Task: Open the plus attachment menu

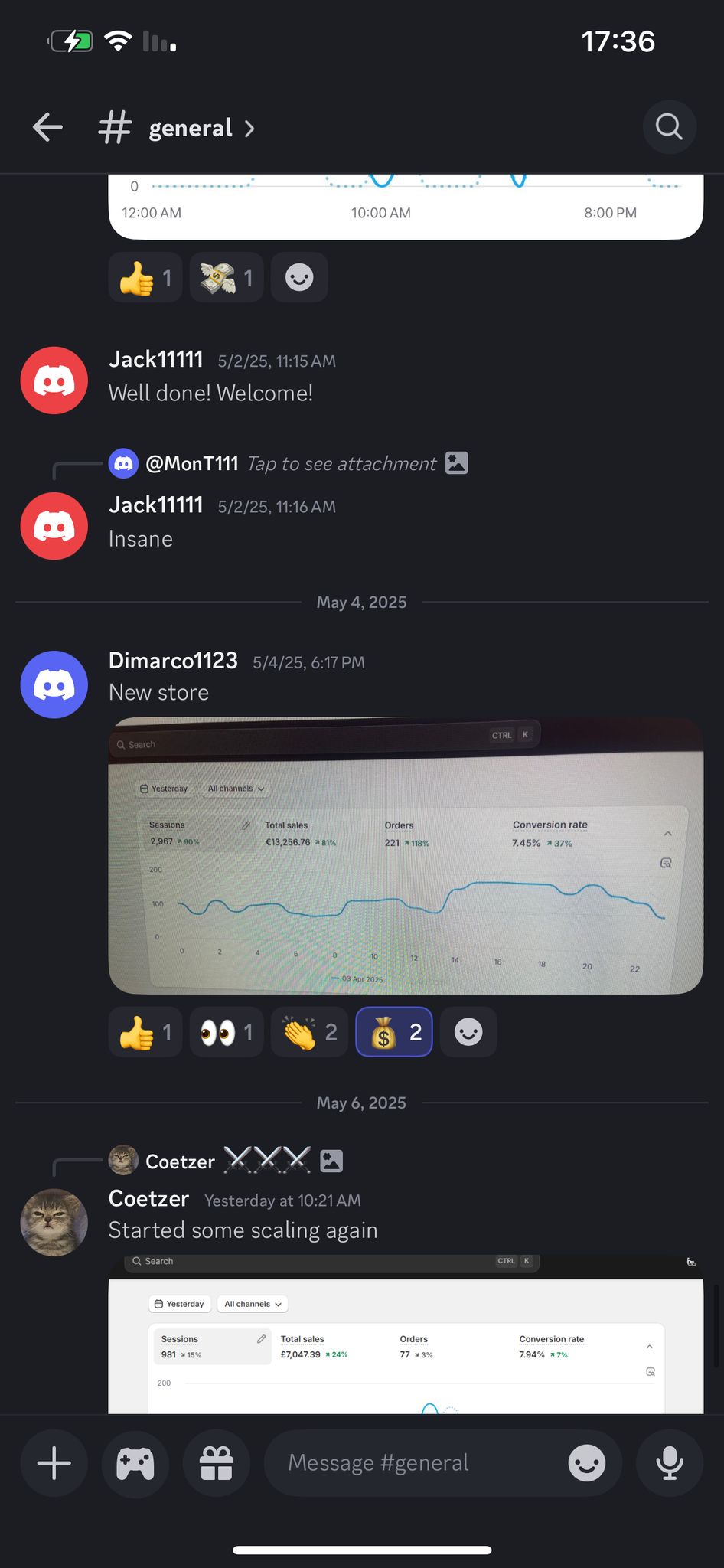Action: pyautogui.click(x=54, y=1463)
